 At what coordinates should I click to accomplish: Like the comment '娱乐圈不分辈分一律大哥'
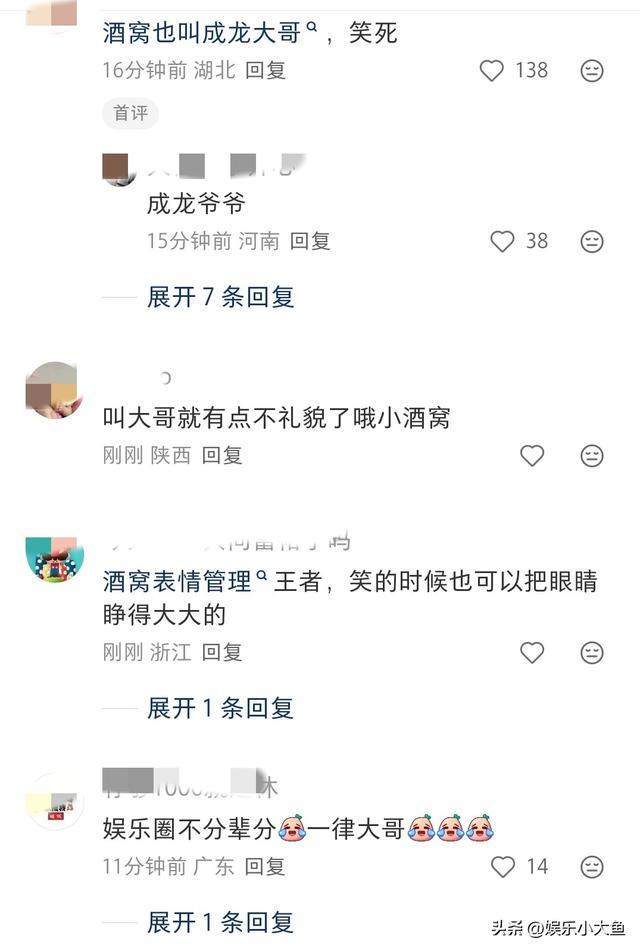[x=502, y=866]
